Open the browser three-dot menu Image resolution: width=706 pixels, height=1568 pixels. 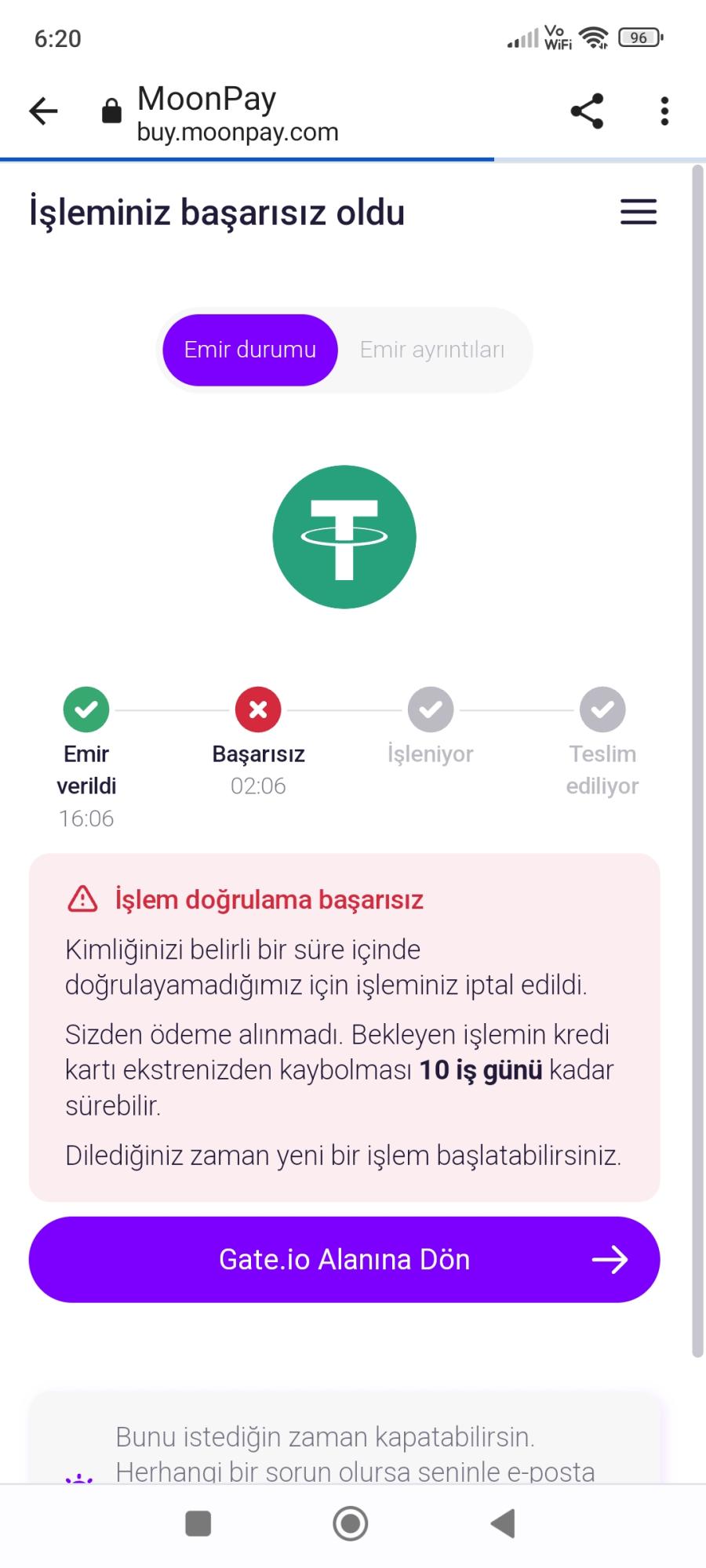664,110
